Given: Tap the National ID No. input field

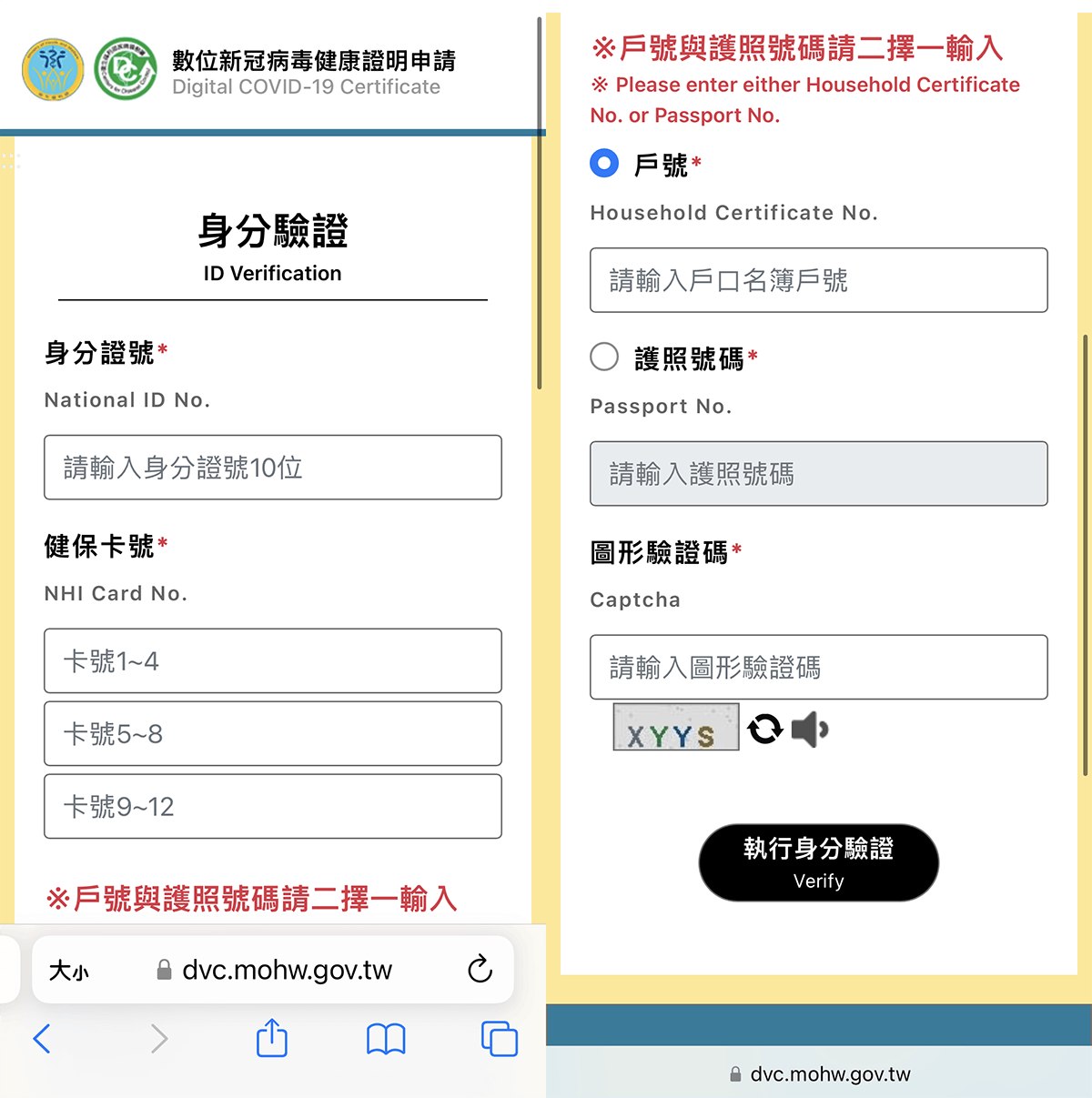Looking at the screenshot, I should (x=272, y=468).
